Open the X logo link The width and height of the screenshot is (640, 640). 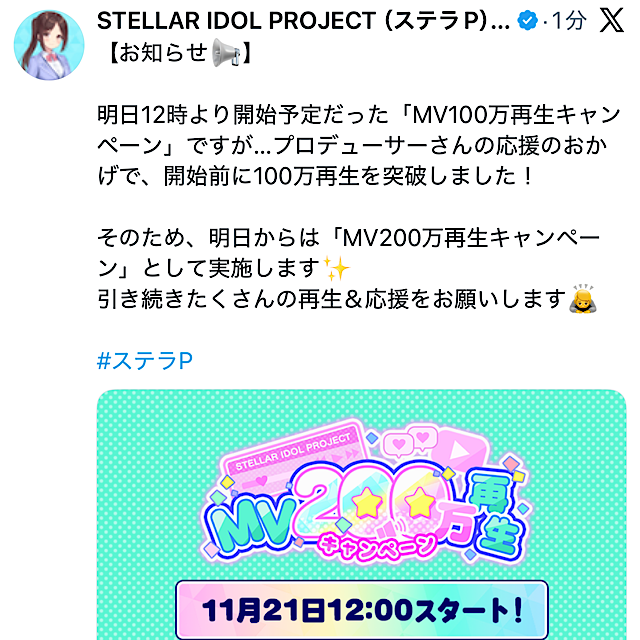(x=609, y=22)
